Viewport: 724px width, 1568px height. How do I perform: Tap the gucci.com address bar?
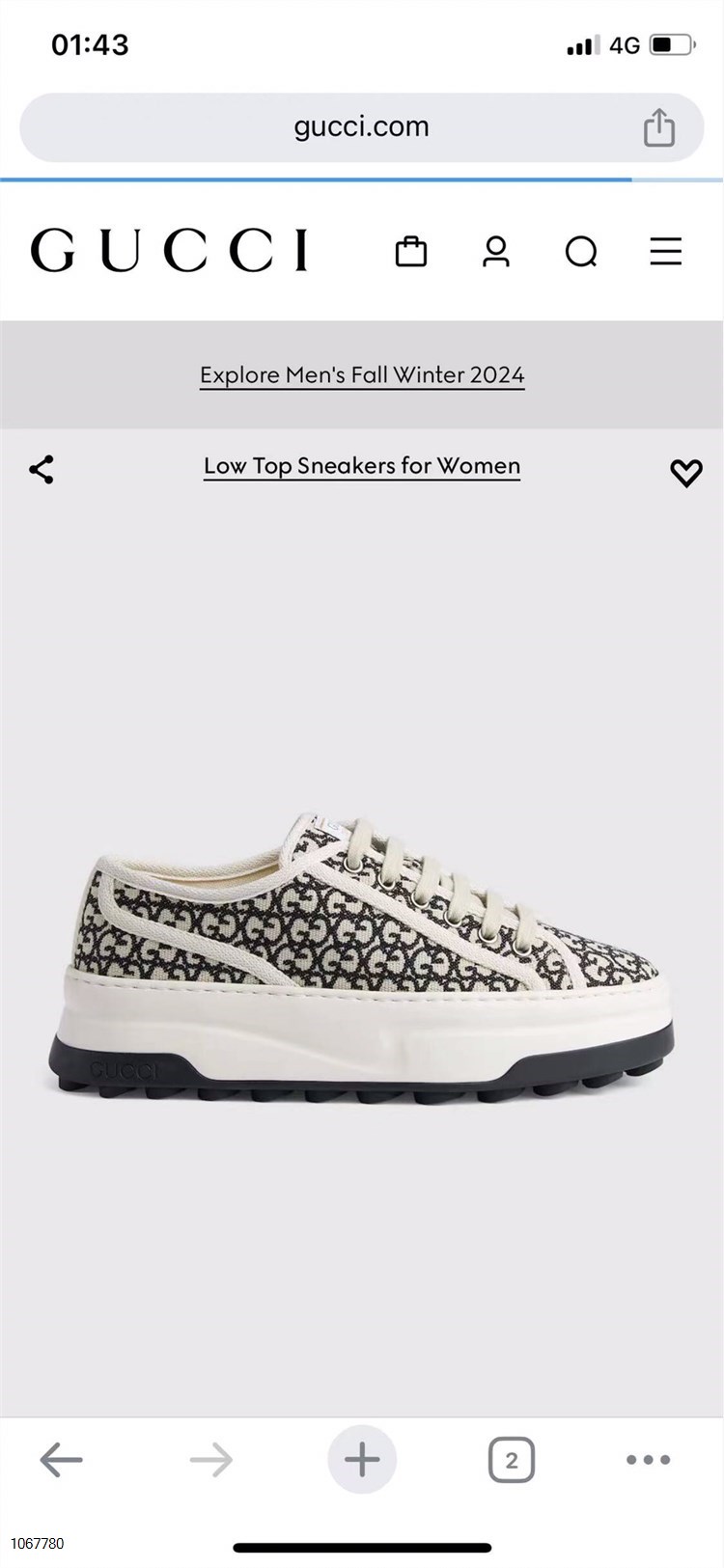[x=361, y=127]
